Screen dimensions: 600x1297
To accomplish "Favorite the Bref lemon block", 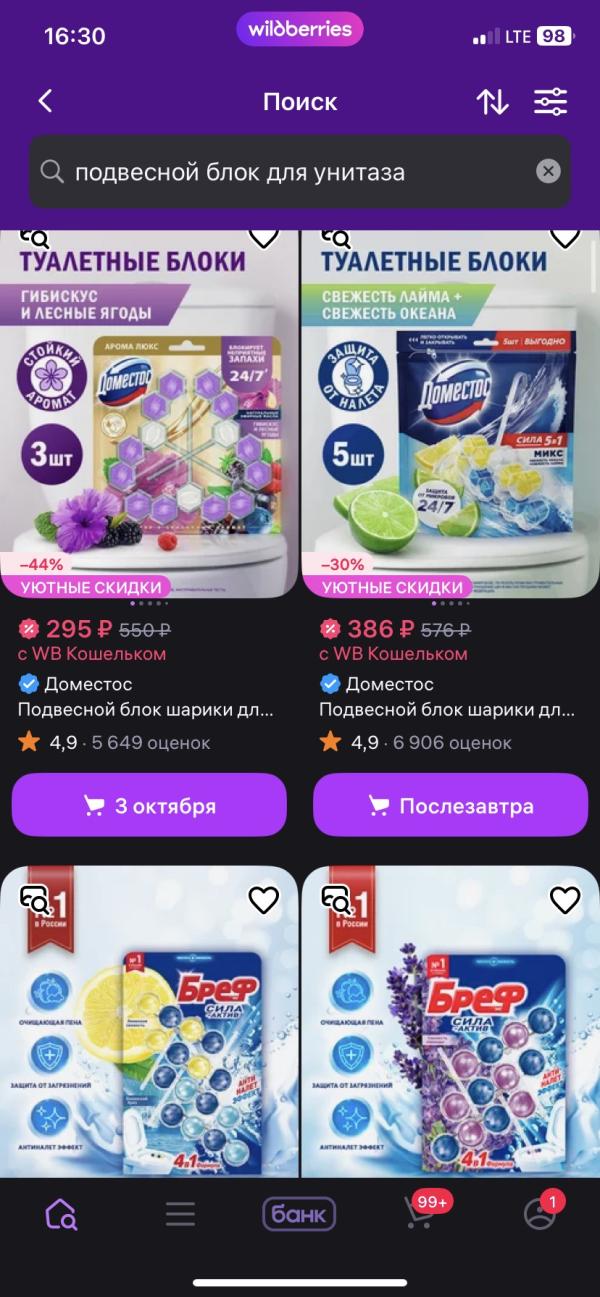I will (x=263, y=900).
